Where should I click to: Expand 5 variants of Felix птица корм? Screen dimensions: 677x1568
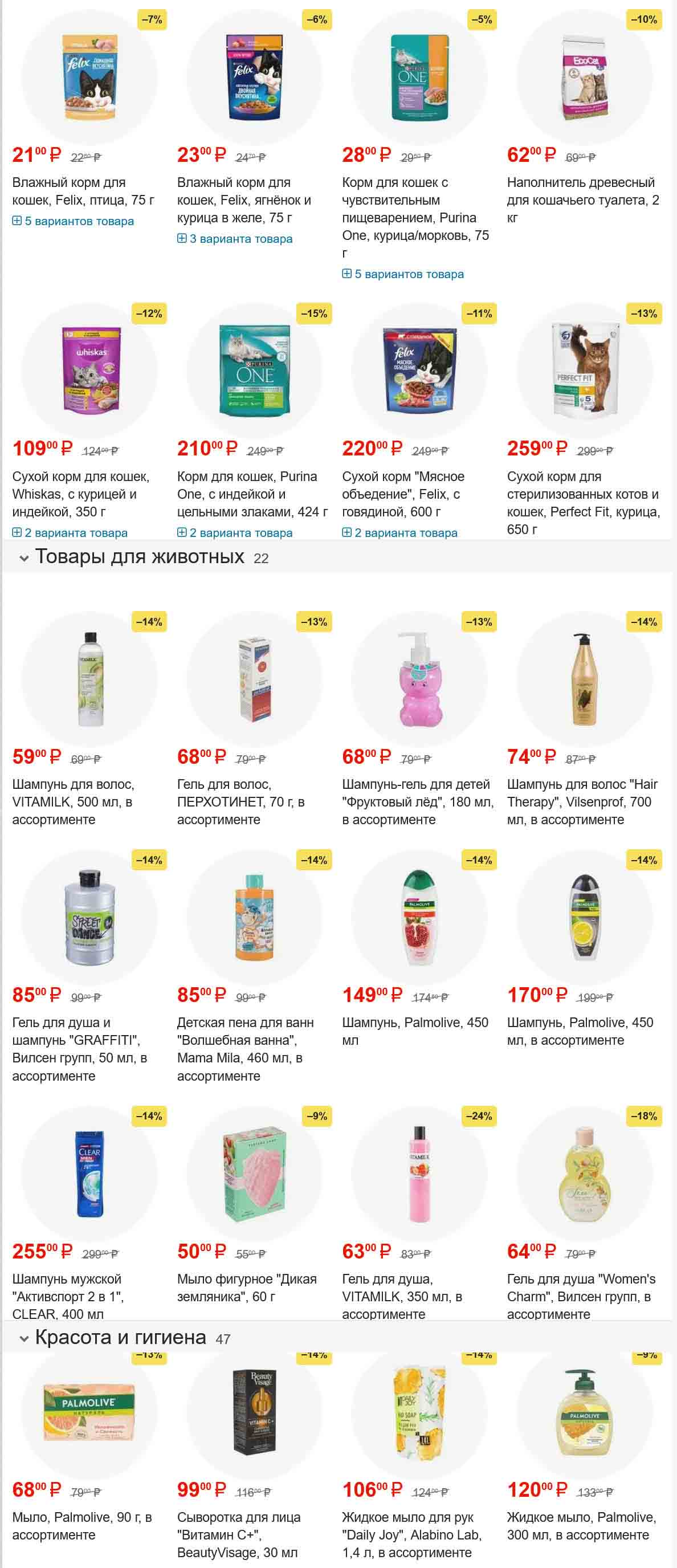coord(73,221)
